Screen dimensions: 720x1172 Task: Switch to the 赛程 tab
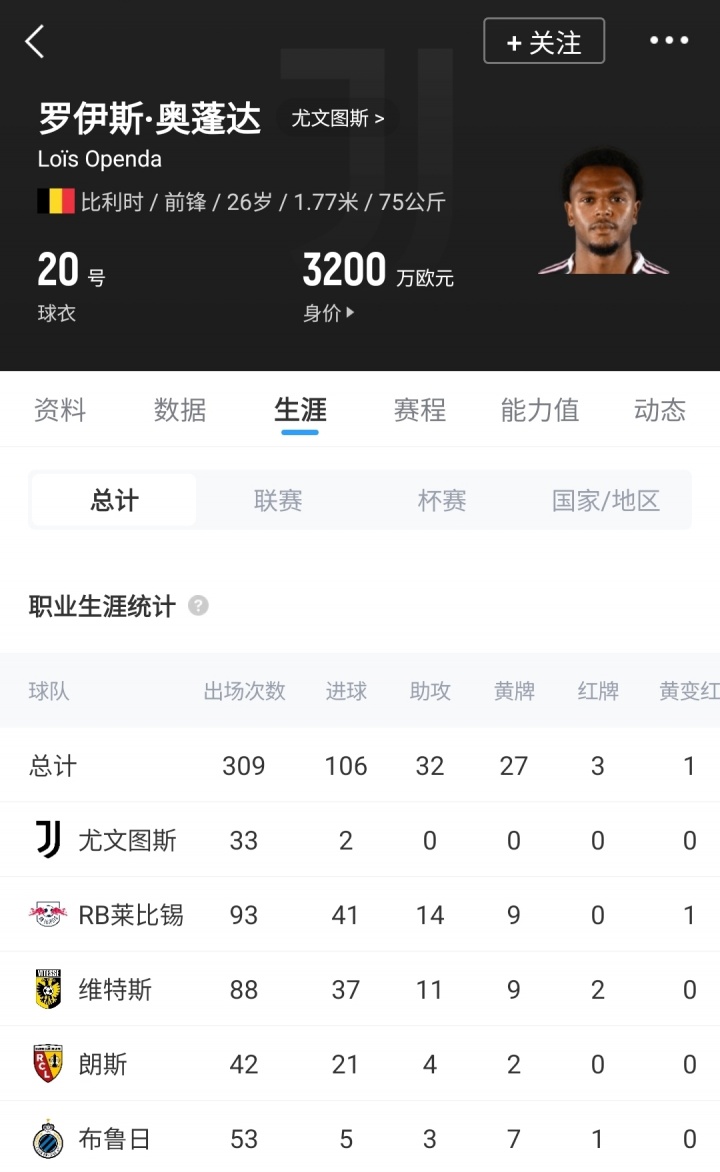(x=419, y=410)
